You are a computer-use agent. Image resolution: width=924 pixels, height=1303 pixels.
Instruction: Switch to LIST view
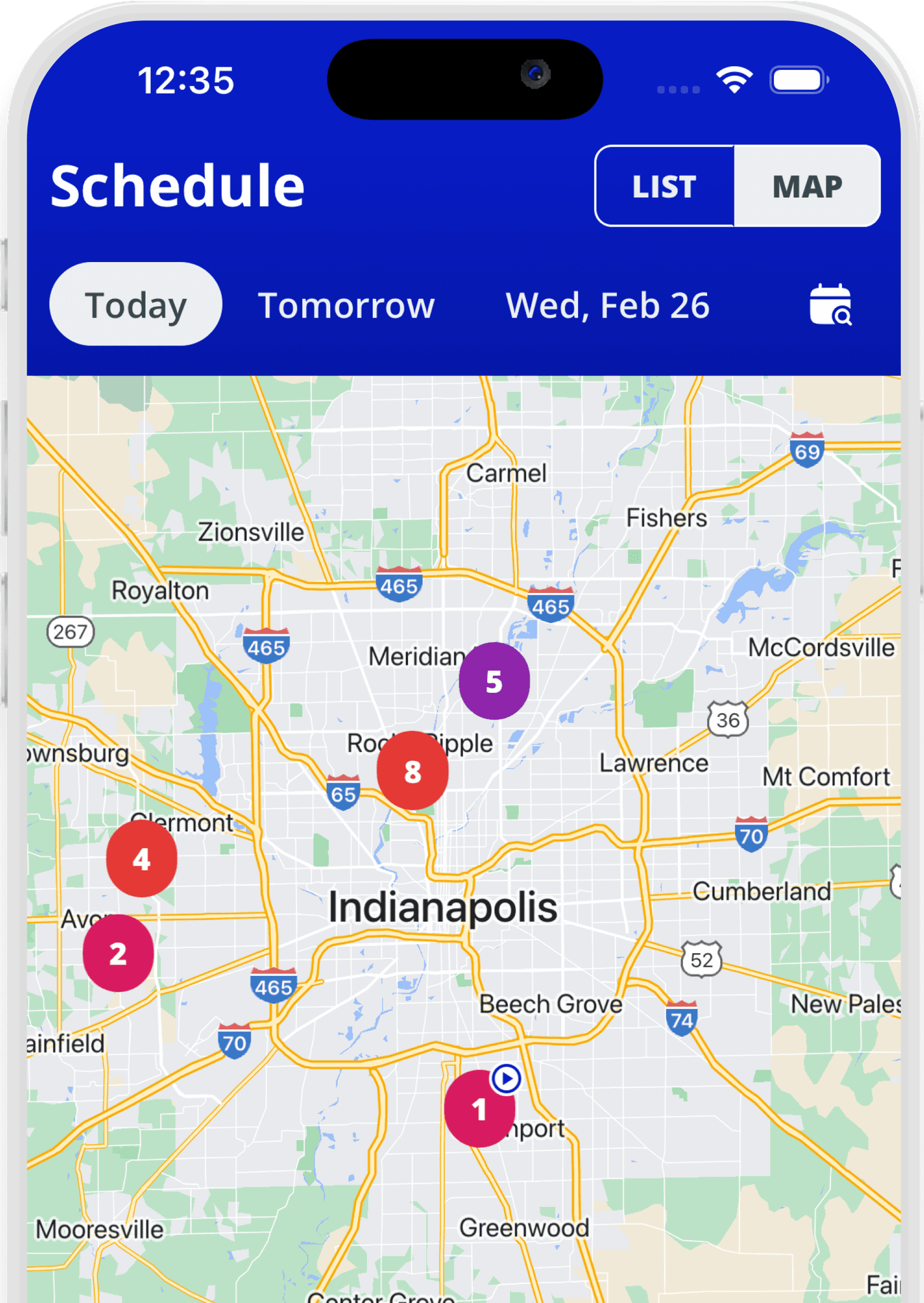(663, 186)
